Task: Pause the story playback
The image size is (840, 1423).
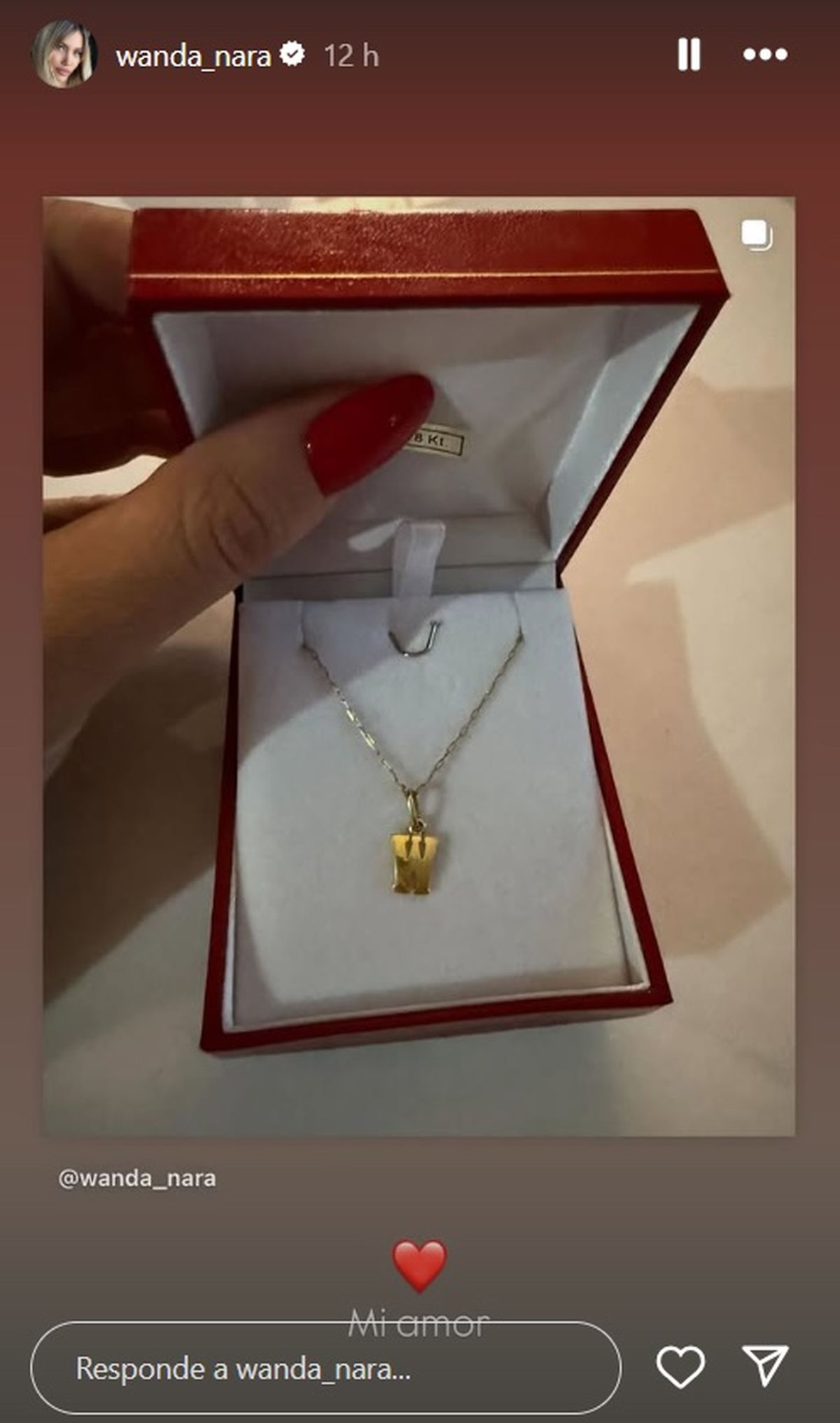Action: tap(689, 55)
